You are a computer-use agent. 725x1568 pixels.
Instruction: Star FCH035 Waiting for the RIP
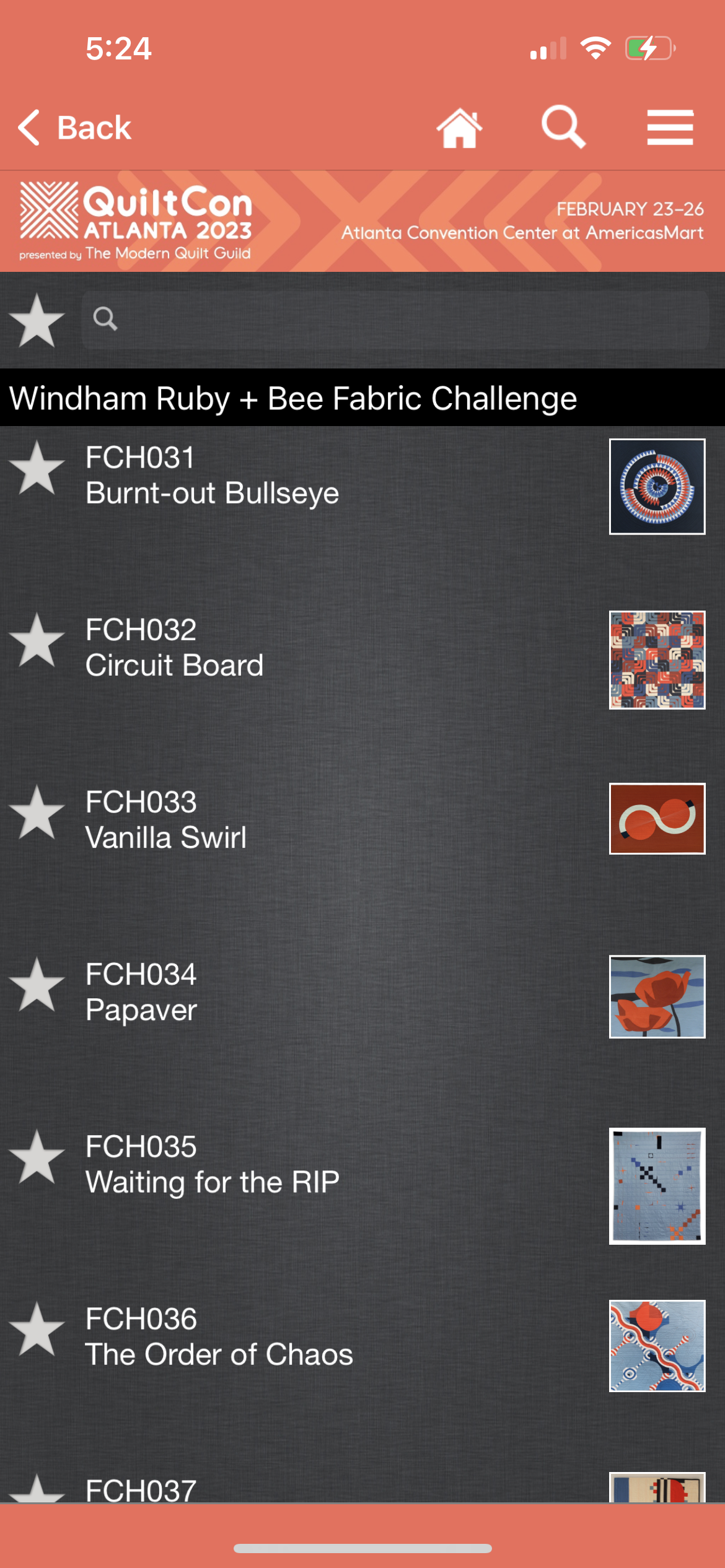(x=37, y=1157)
